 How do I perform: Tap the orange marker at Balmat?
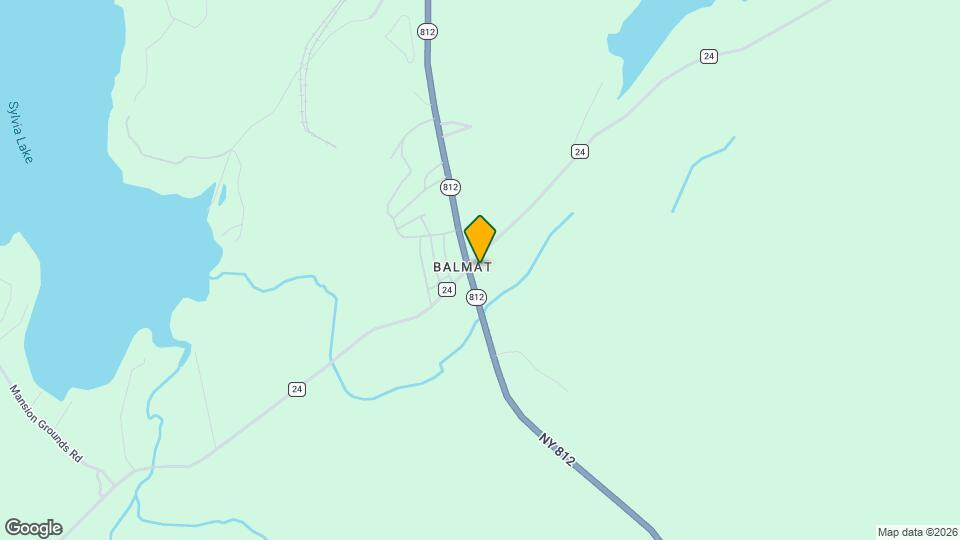point(480,238)
